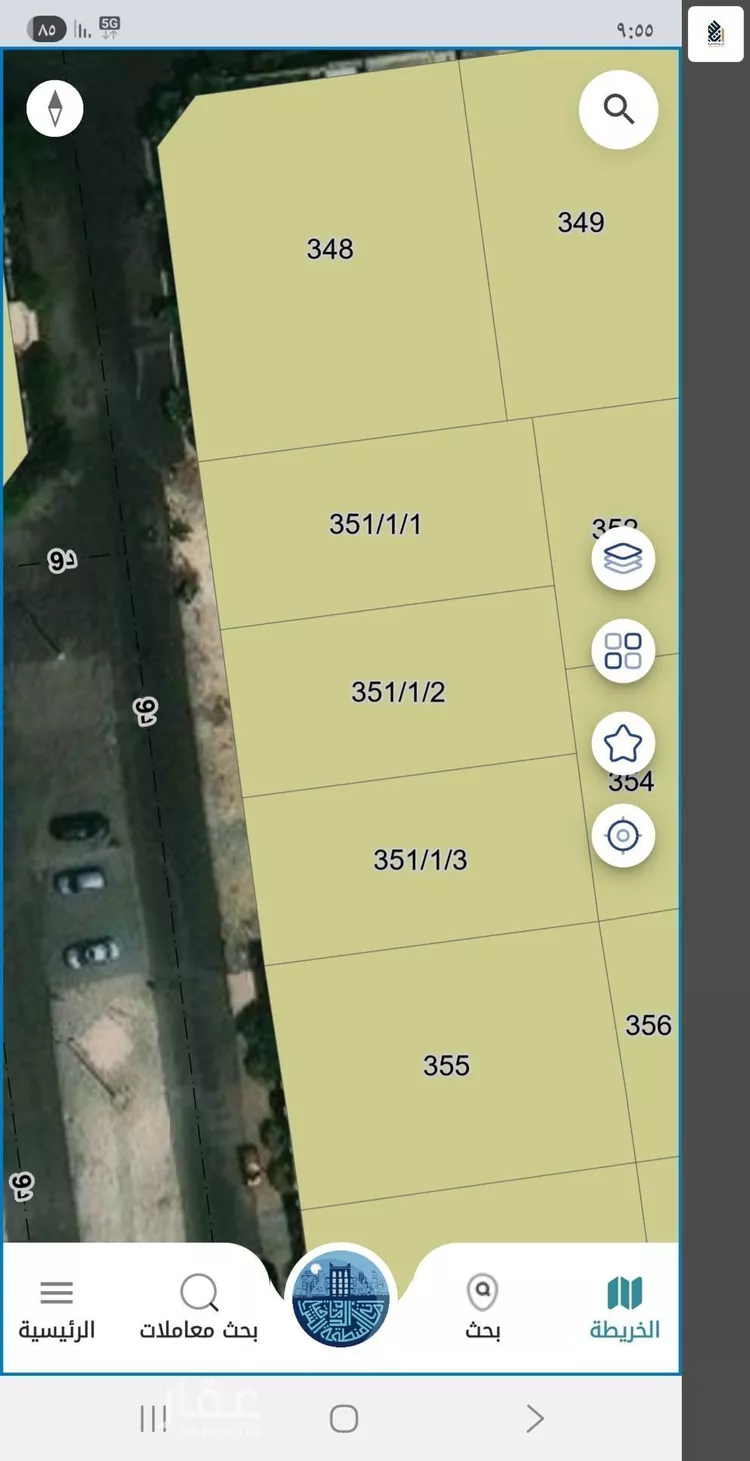Go to the system home screen
The height and width of the screenshot is (1461, 750).
click(343, 1418)
